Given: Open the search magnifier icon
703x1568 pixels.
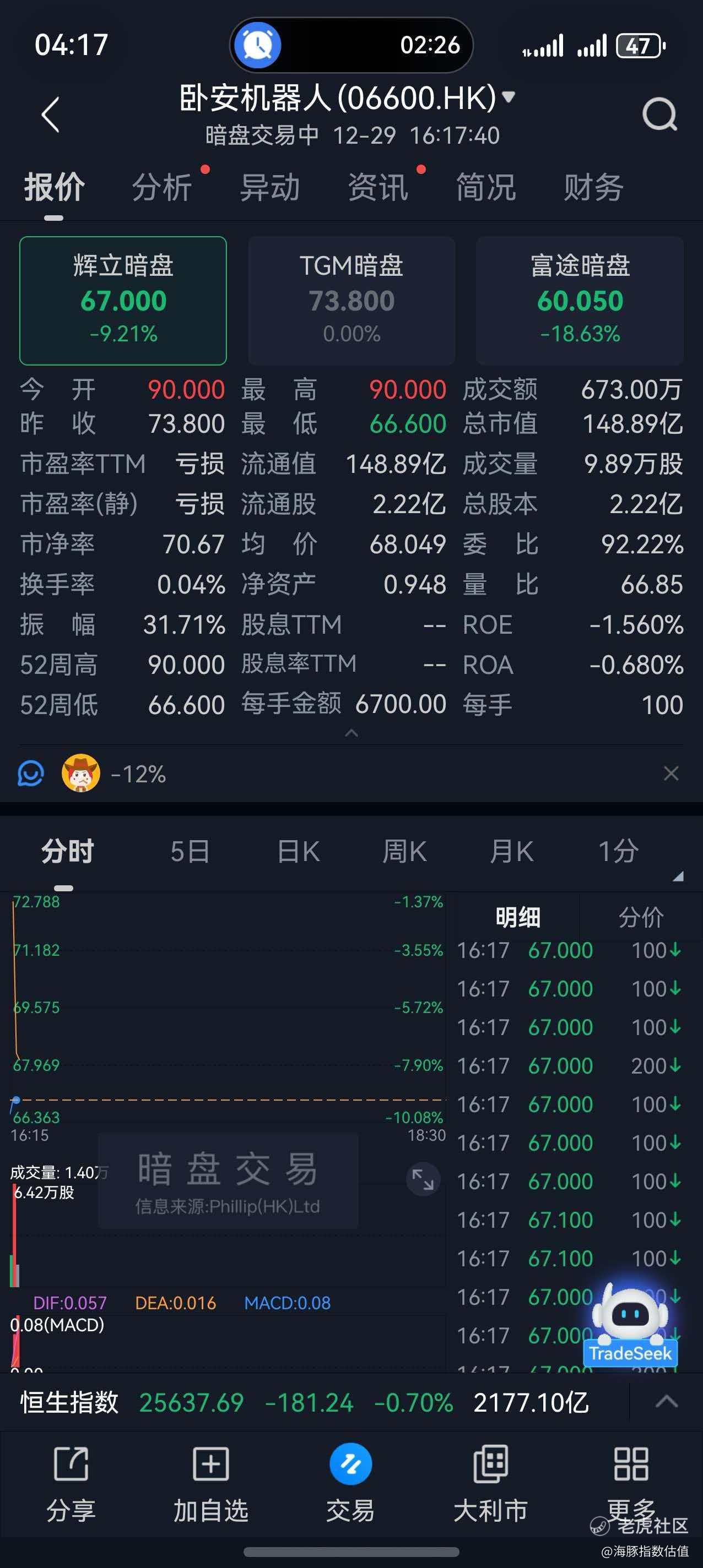Looking at the screenshot, I should pos(659,115).
